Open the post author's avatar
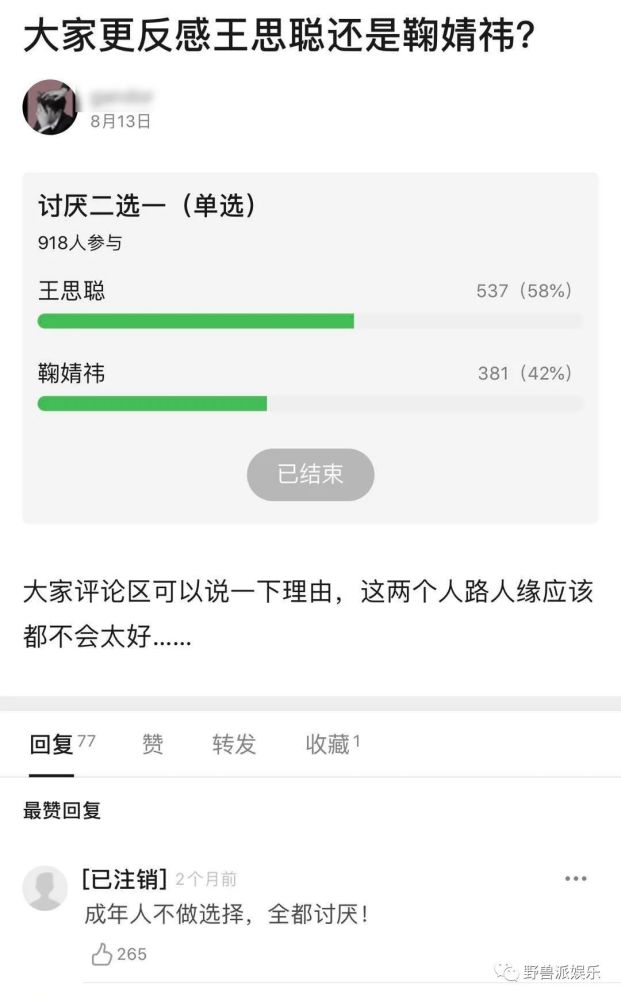 pyautogui.click(x=50, y=107)
